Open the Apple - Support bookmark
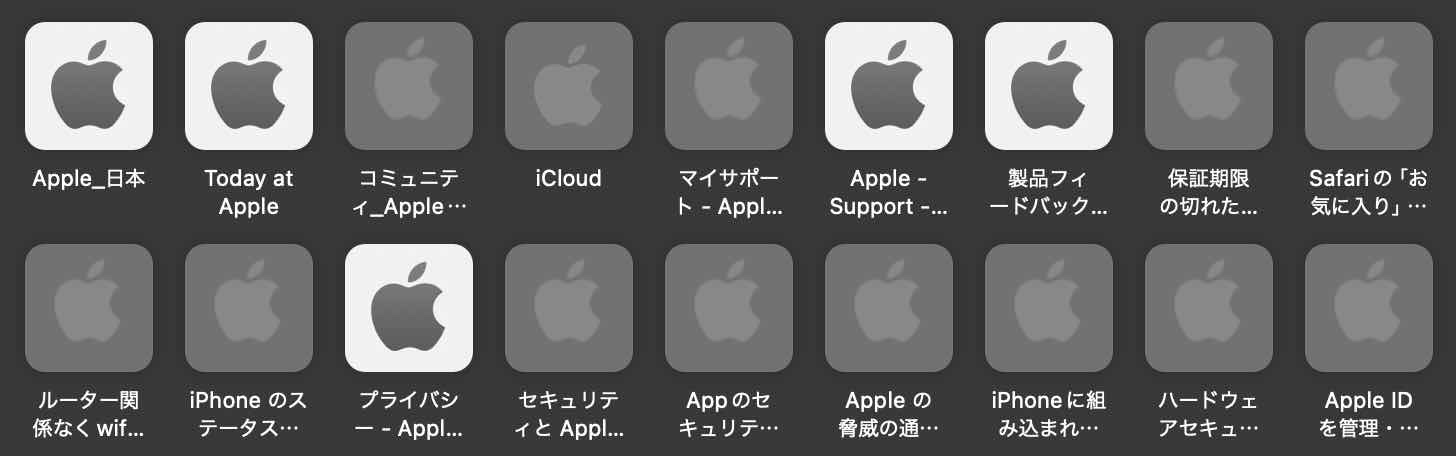This screenshot has height=456, width=1456. coord(889,86)
